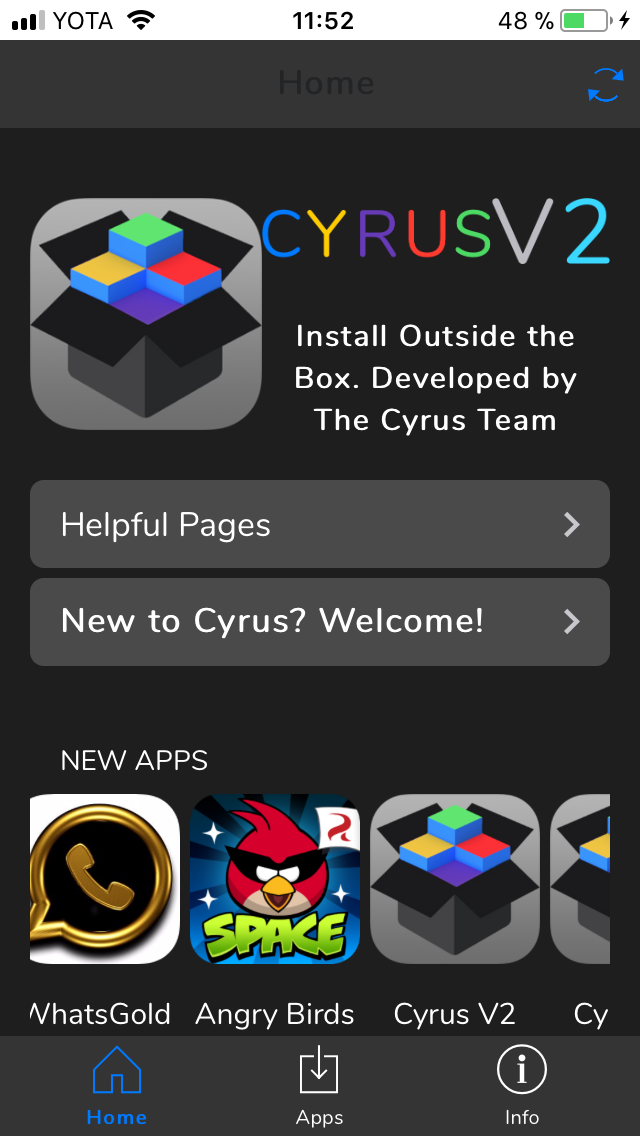Viewport: 640px width, 1136px height.
Task: Open the Cyrus V2 app tile
Action: (x=455, y=880)
